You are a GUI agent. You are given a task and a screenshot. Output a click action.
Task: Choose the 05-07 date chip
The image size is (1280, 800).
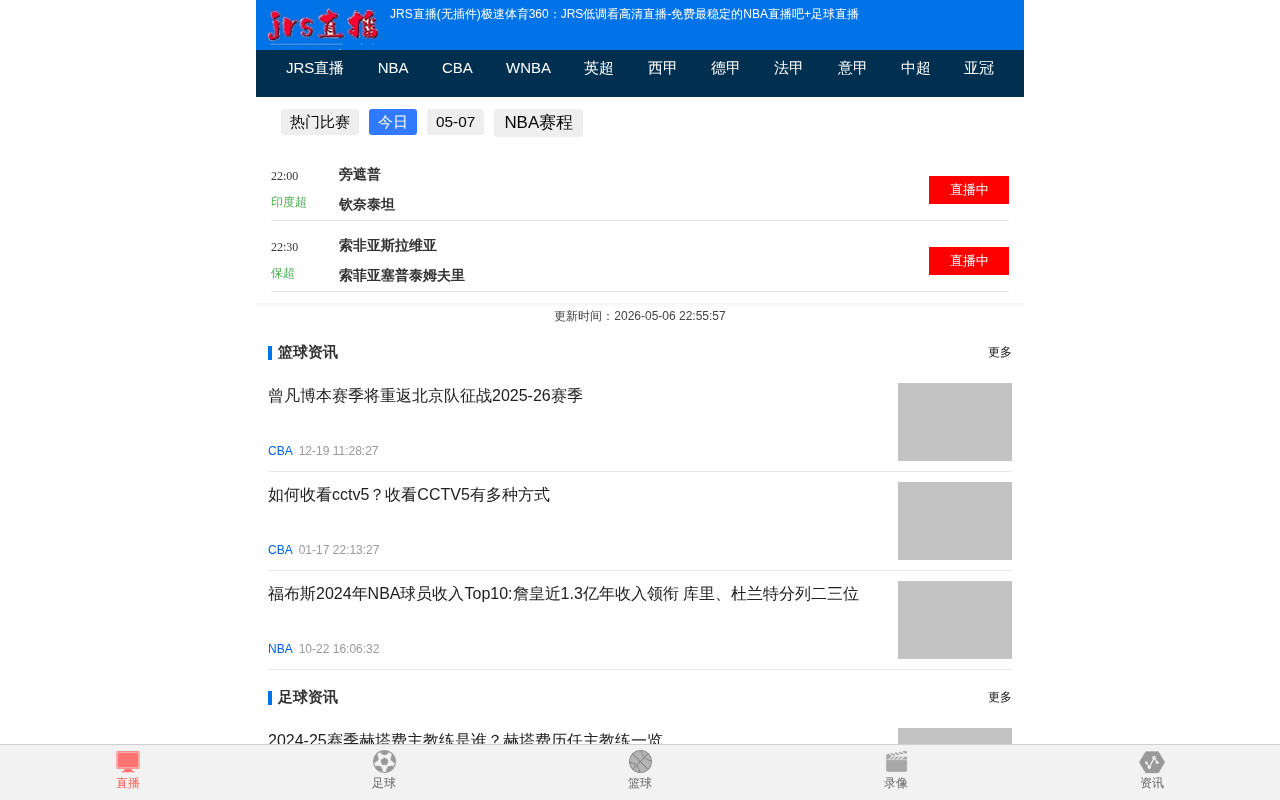tap(455, 122)
